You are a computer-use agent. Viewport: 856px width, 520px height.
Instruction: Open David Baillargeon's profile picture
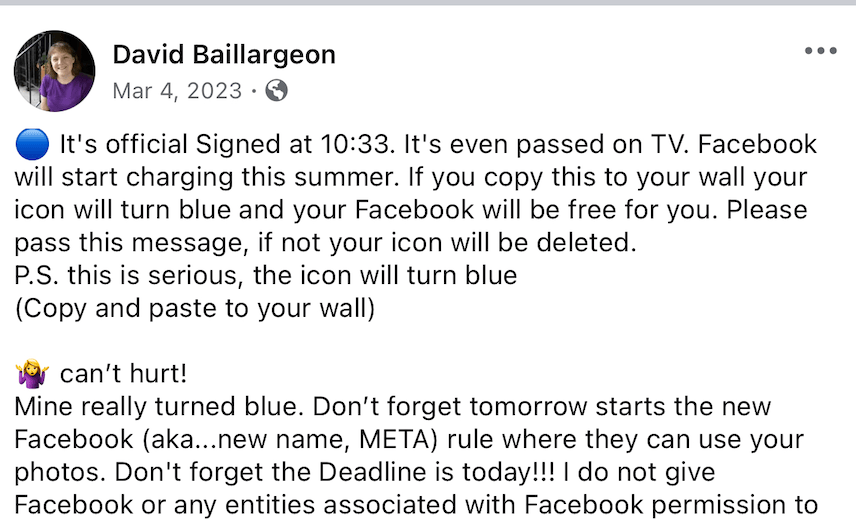coord(55,71)
